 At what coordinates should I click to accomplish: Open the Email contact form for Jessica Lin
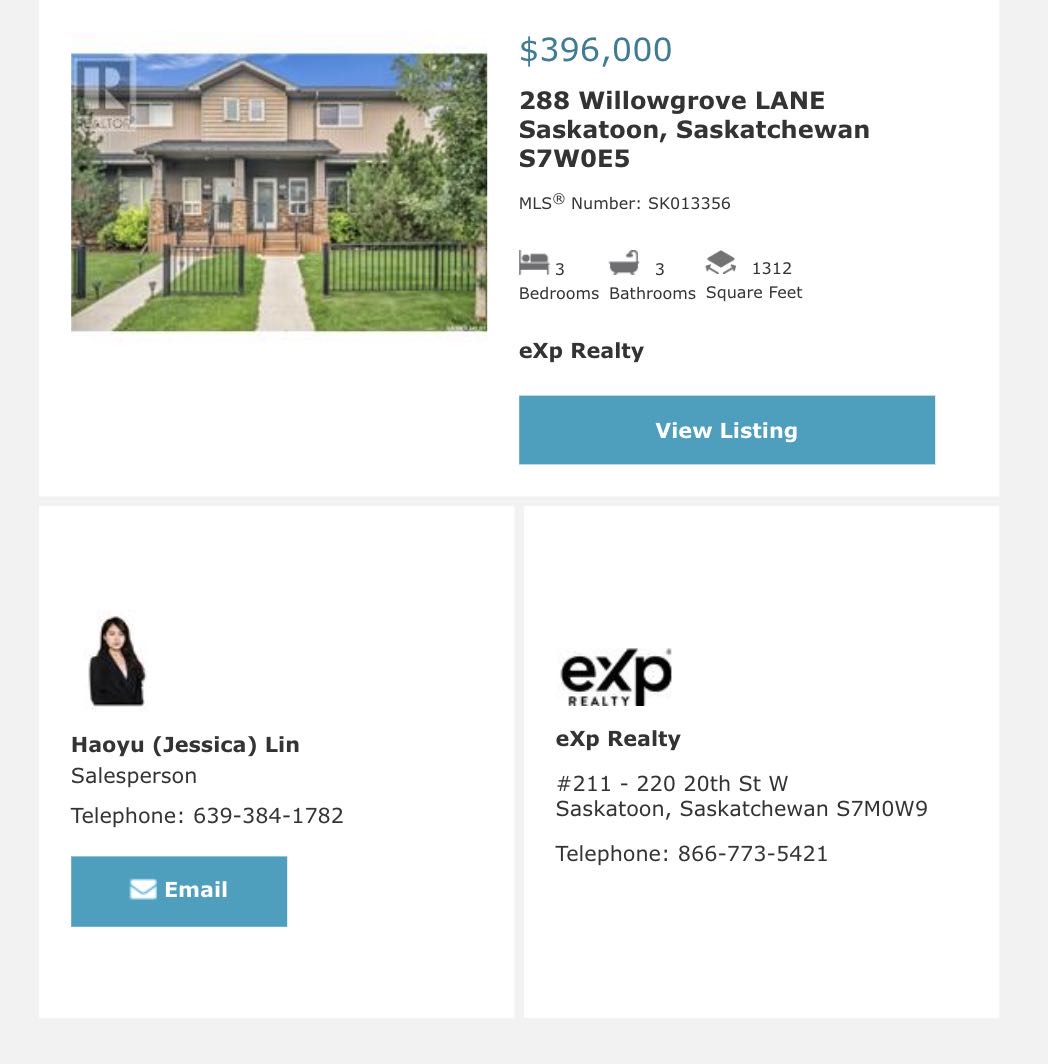(x=179, y=890)
